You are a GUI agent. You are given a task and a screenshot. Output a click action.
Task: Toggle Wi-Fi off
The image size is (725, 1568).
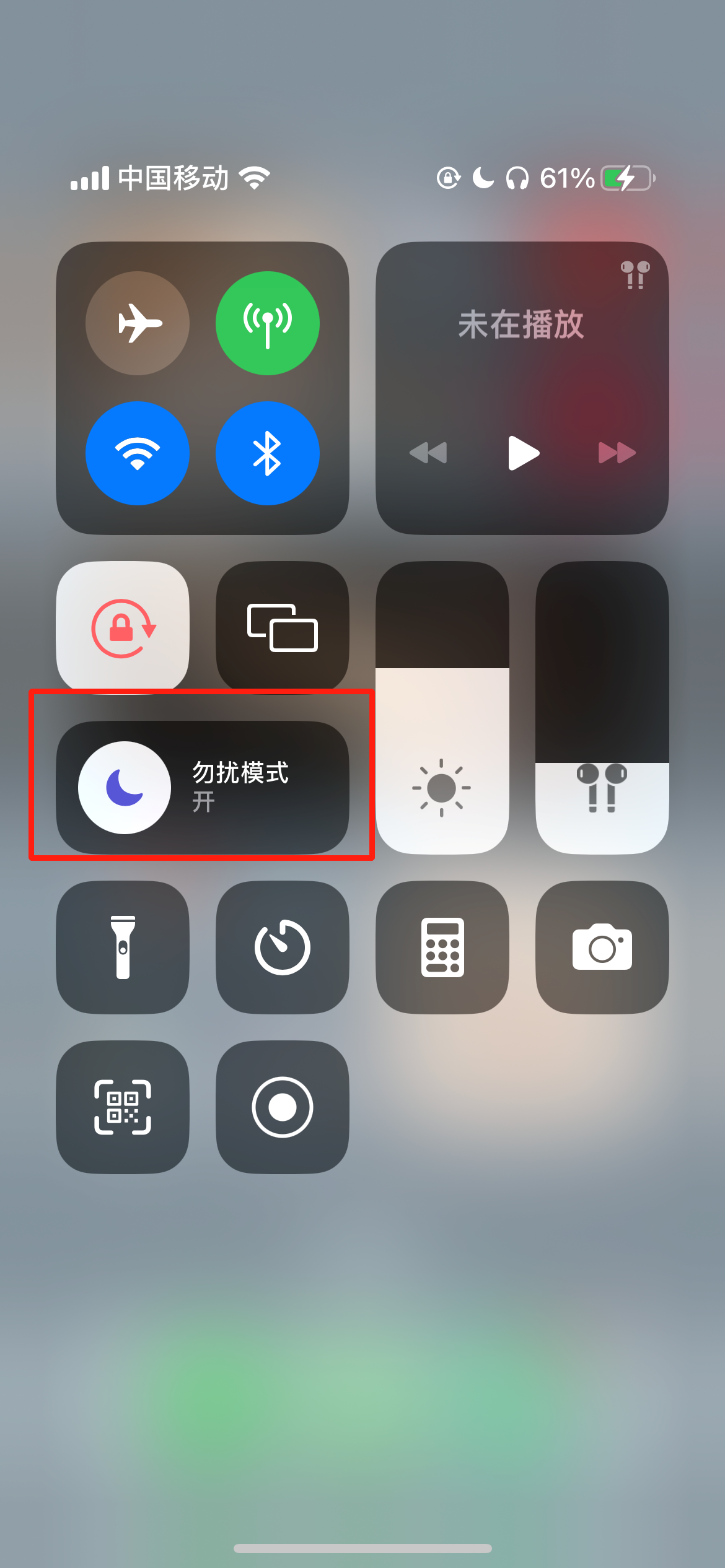(138, 453)
